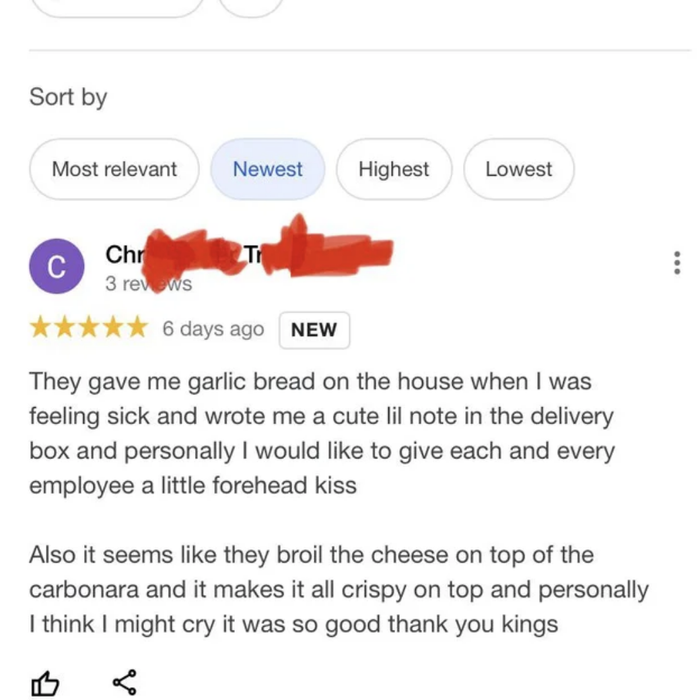The height and width of the screenshot is (700, 700).
Task: Sort reviews by Most relevant
Action: (x=114, y=169)
